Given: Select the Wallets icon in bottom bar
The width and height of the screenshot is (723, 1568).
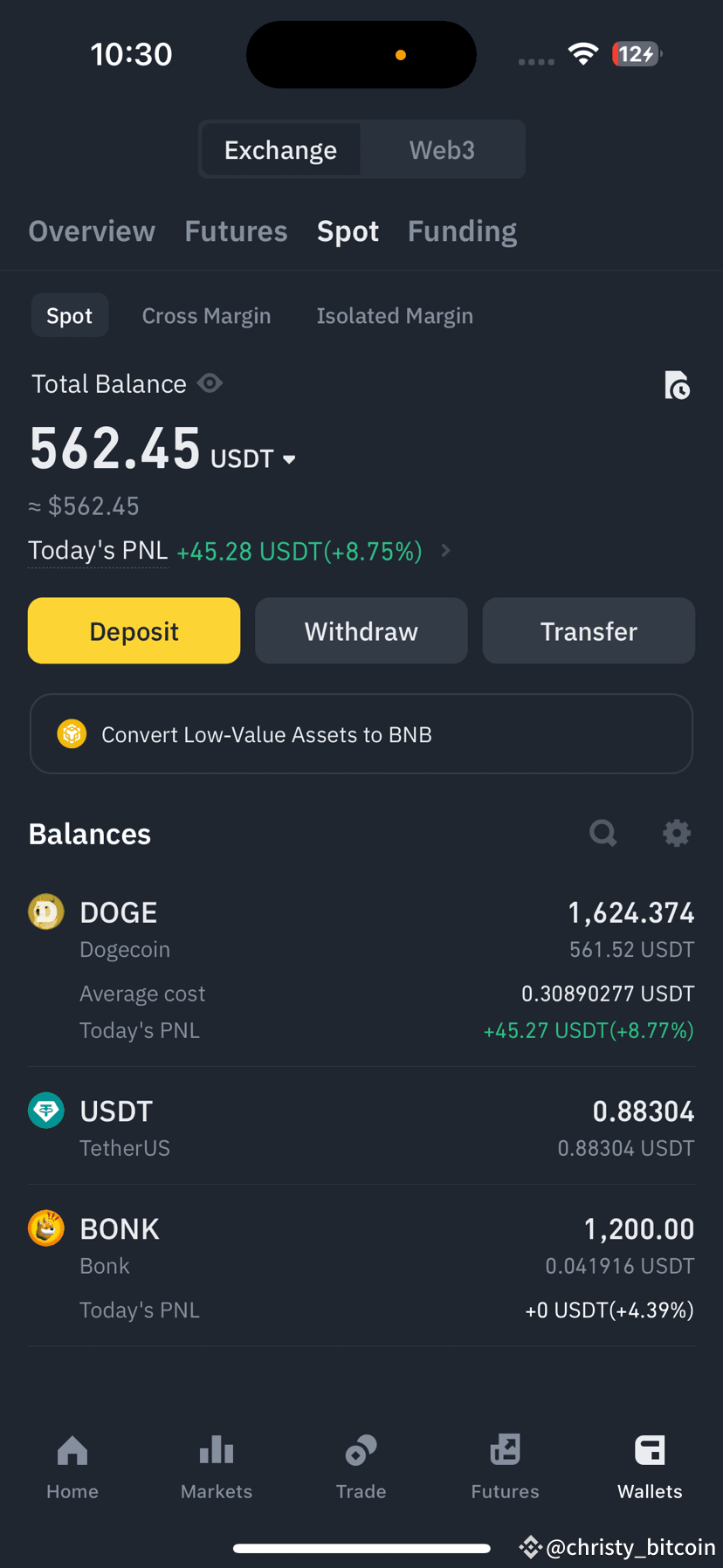Looking at the screenshot, I should click(650, 1467).
